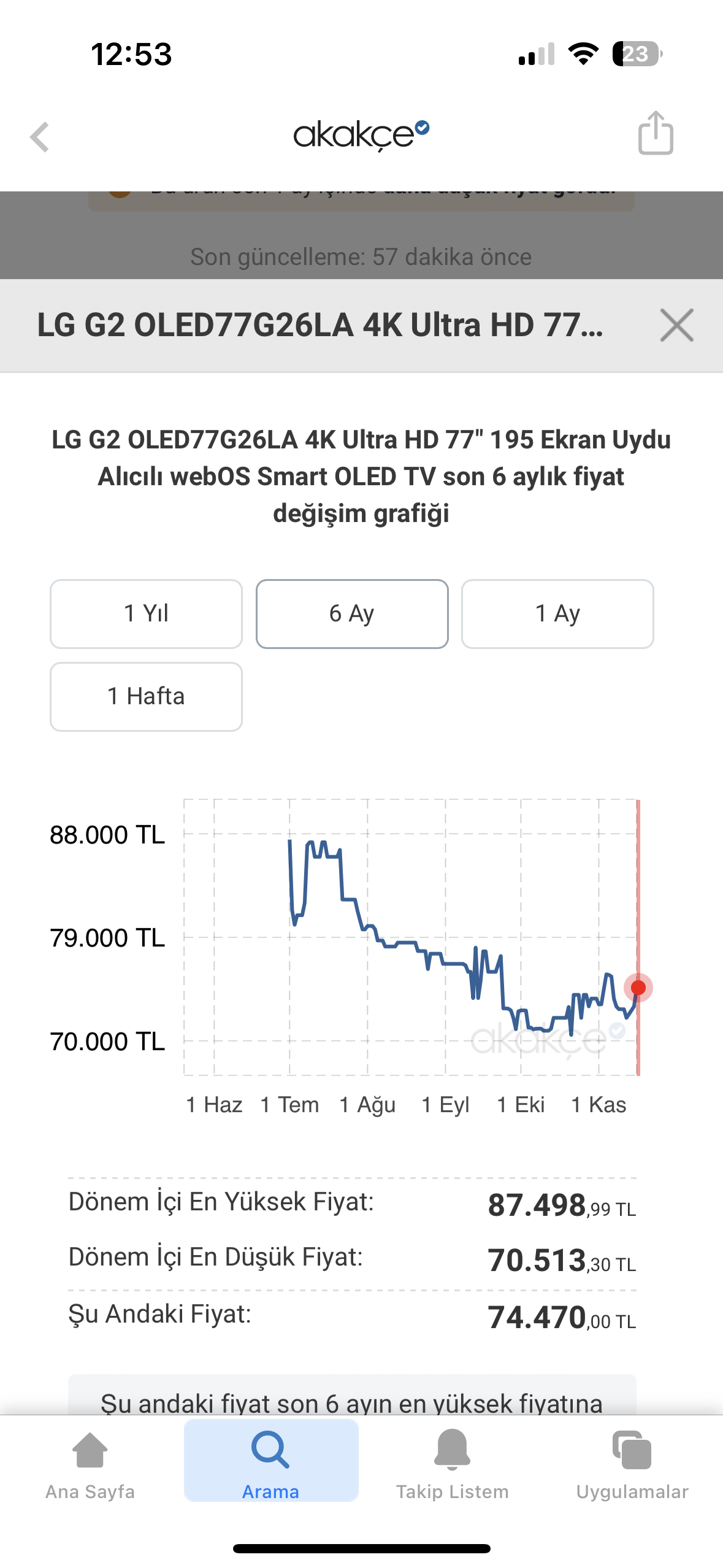Switch chart to 1 Ay
This screenshot has width=723, height=1568.
point(557,613)
